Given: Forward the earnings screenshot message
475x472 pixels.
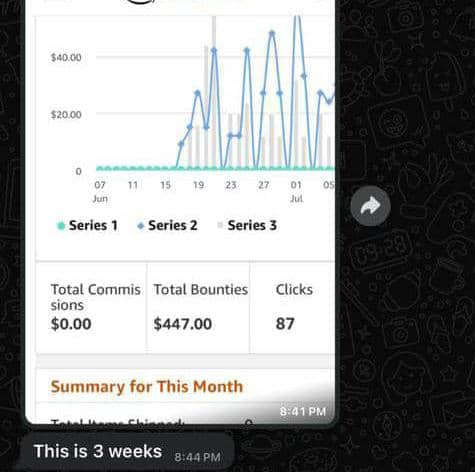Looking at the screenshot, I should [370, 206].
